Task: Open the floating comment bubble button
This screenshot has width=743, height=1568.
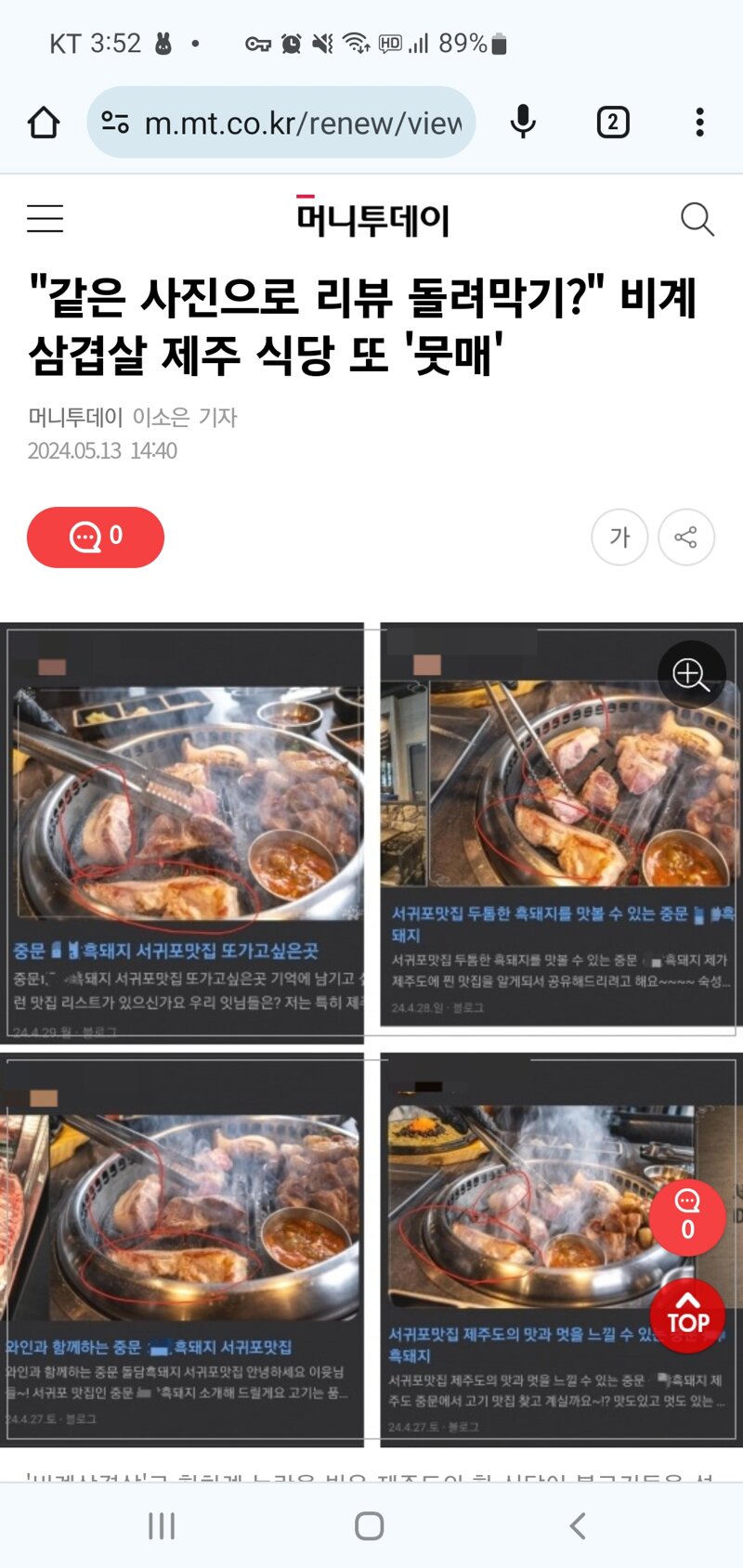Action: pos(687,1217)
